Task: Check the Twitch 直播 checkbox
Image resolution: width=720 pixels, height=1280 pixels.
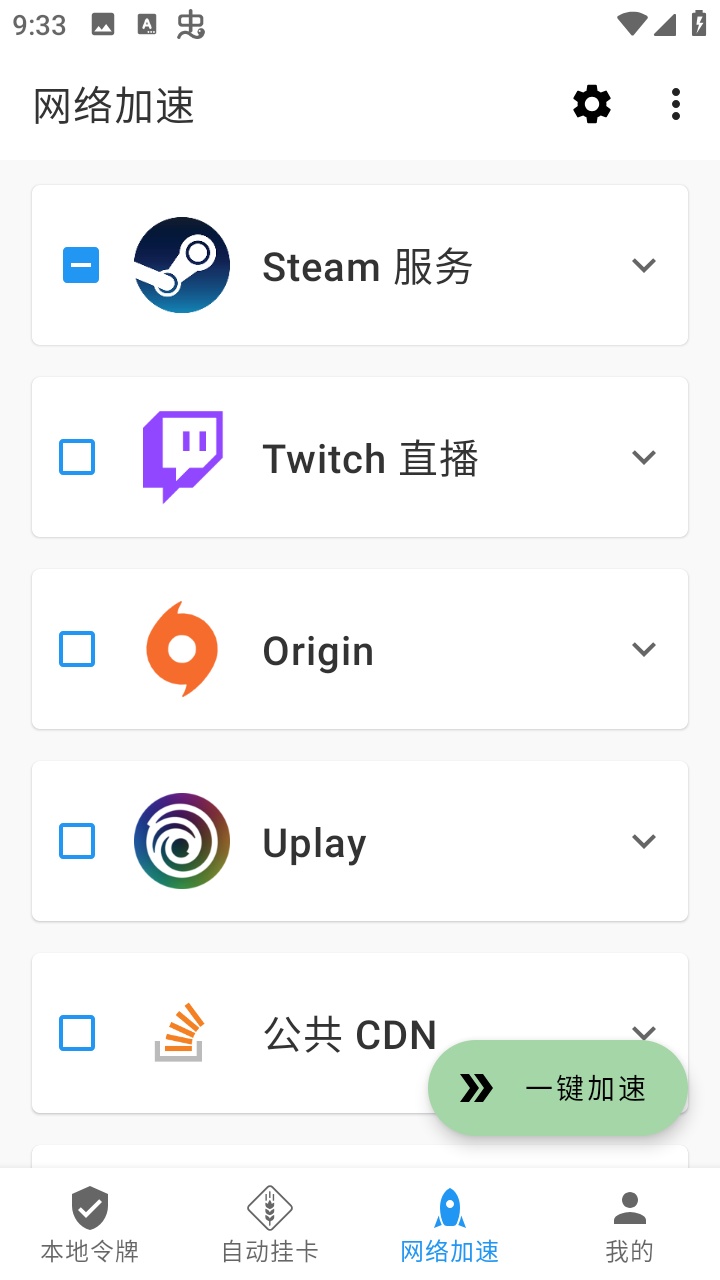Action: (78, 457)
